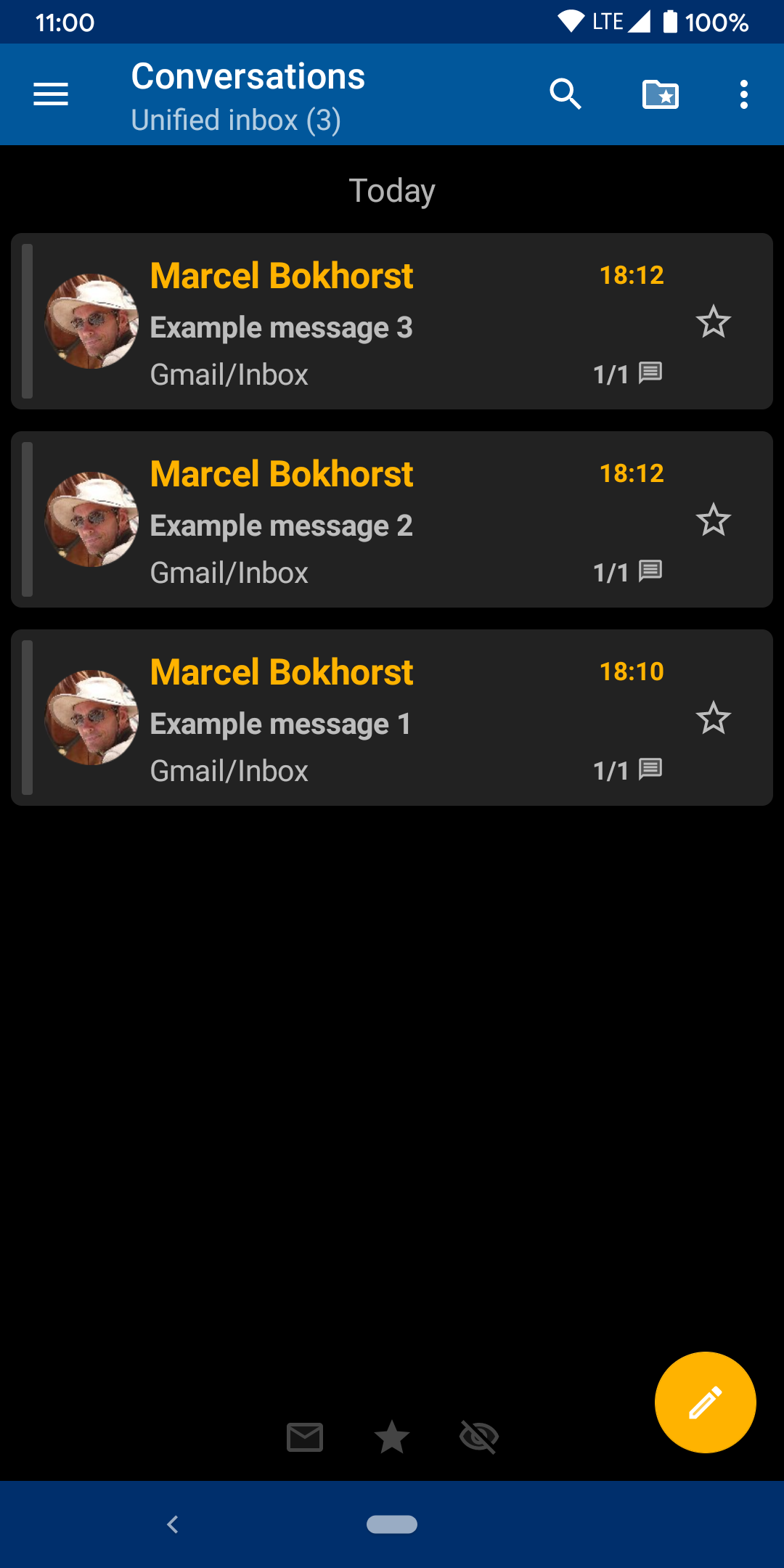The height and width of the screenshot is (1568, 784).
Task: Open the overflow menu
Action: pyautogui.click(x=743, y=94)
